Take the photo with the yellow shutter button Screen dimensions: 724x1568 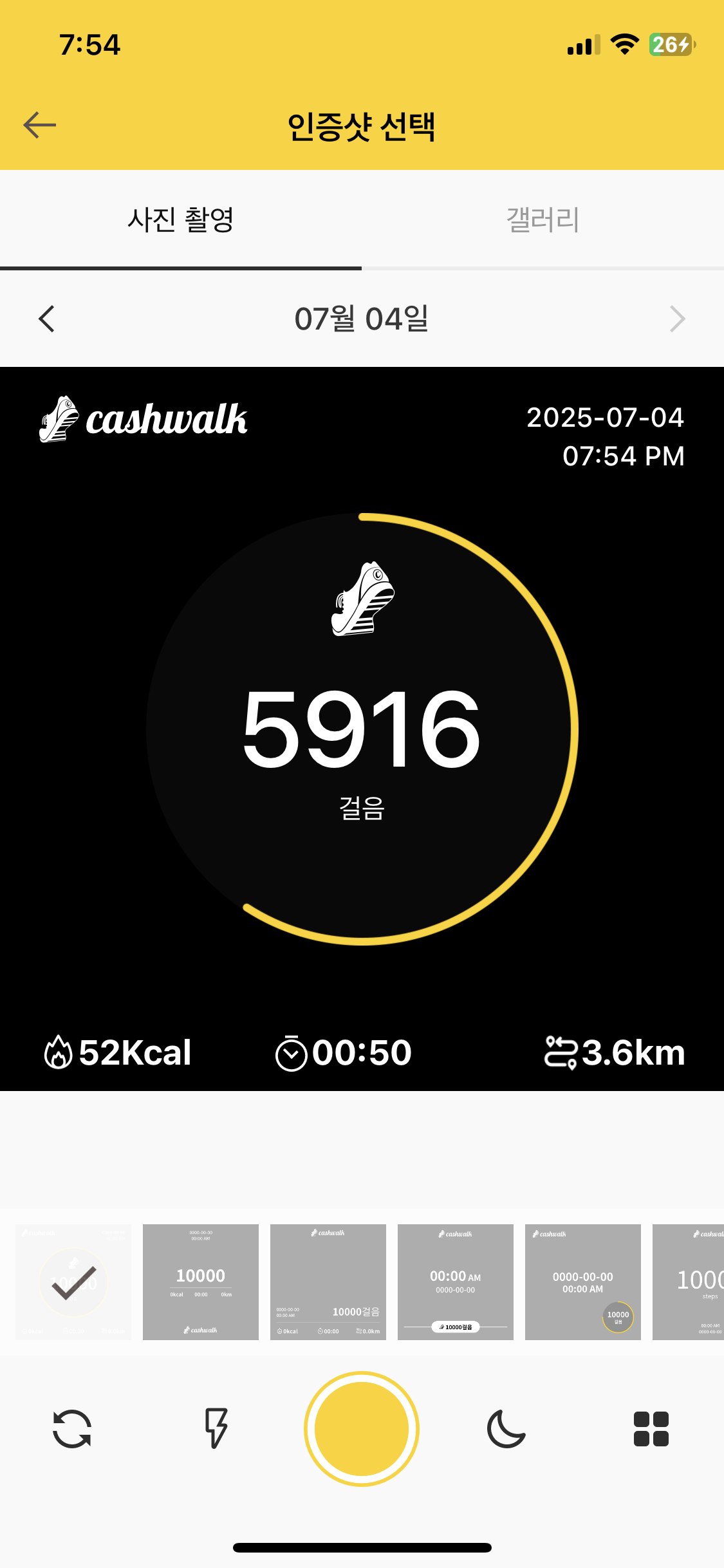coord(362,1428)
